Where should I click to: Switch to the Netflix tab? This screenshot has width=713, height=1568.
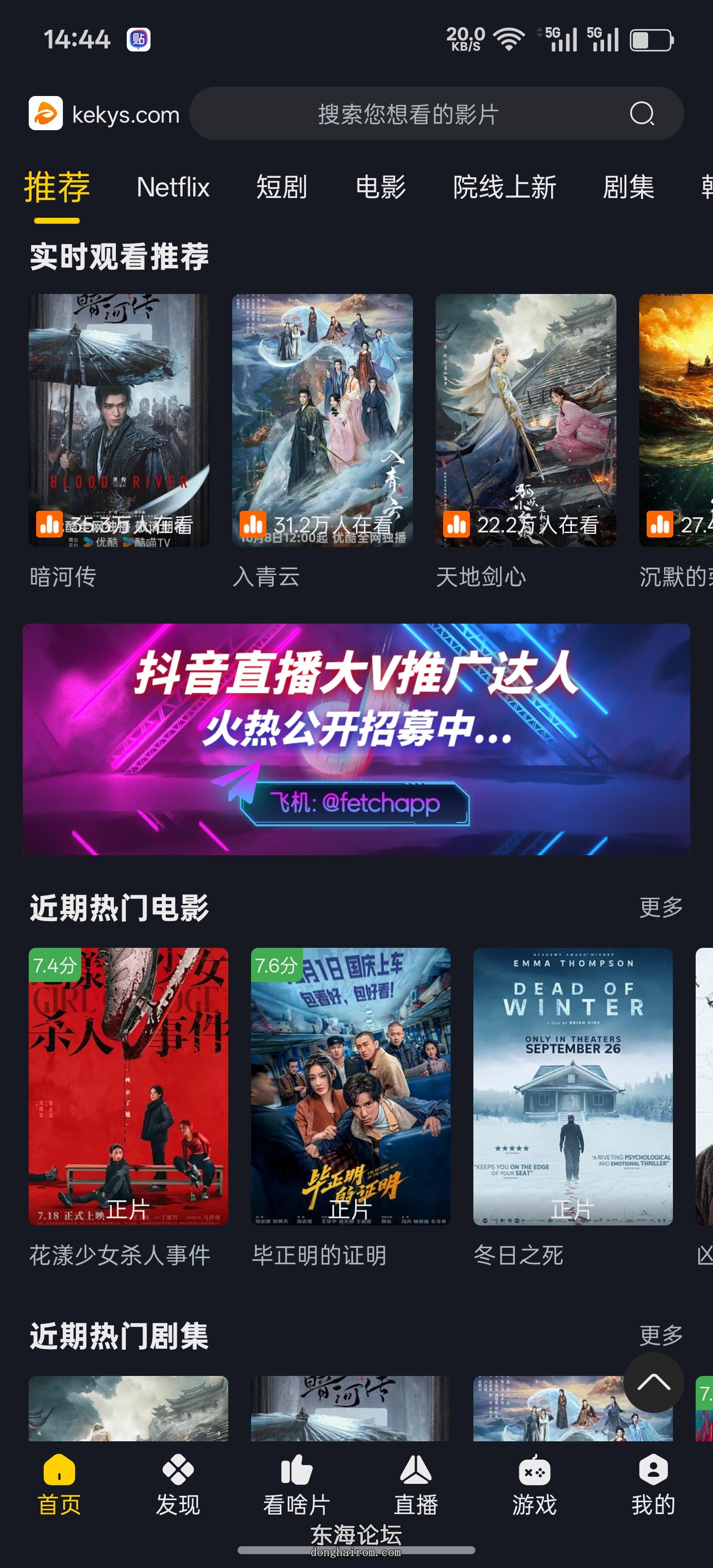coord(173,187)
